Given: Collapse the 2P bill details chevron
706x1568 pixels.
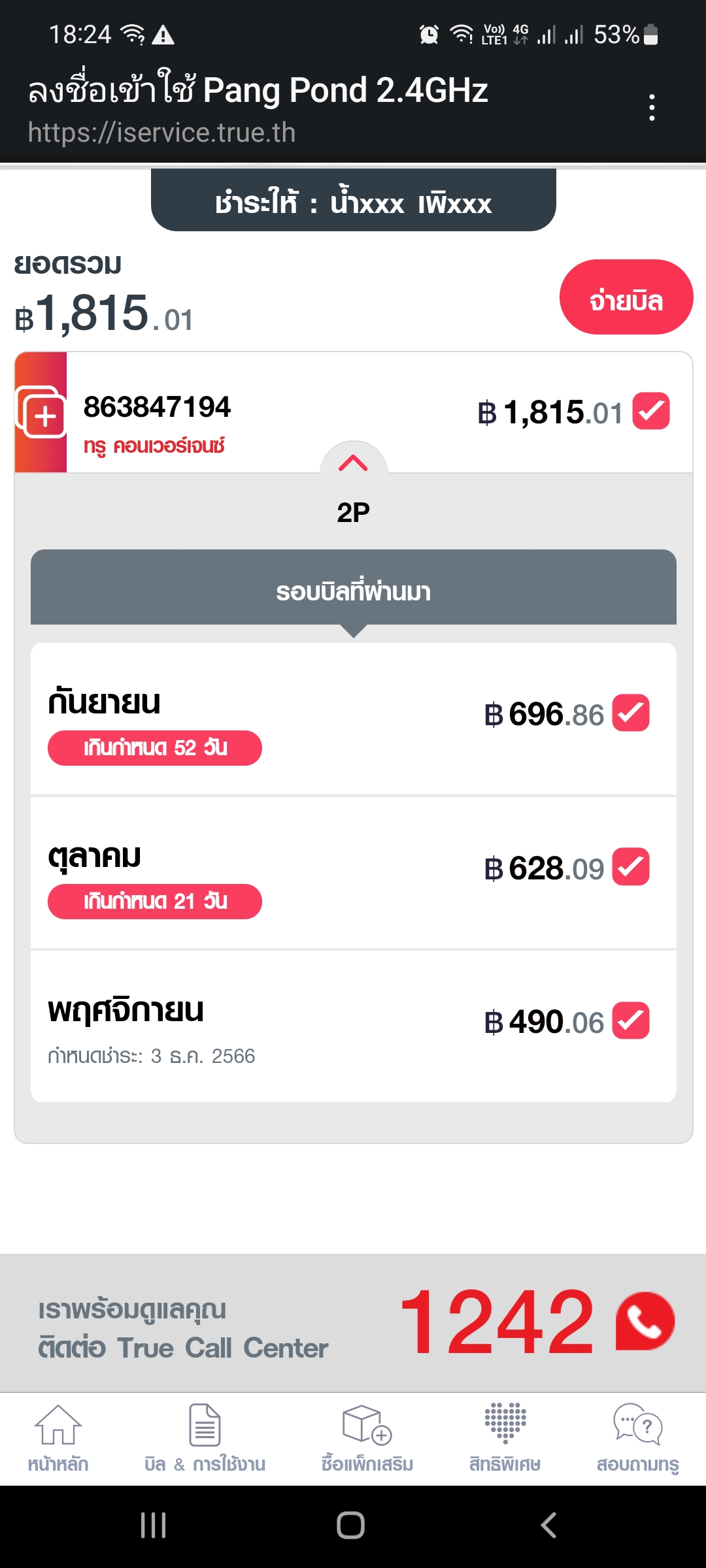Looking at the screenshot, I should pyautogui.click(x=353, y=463).
